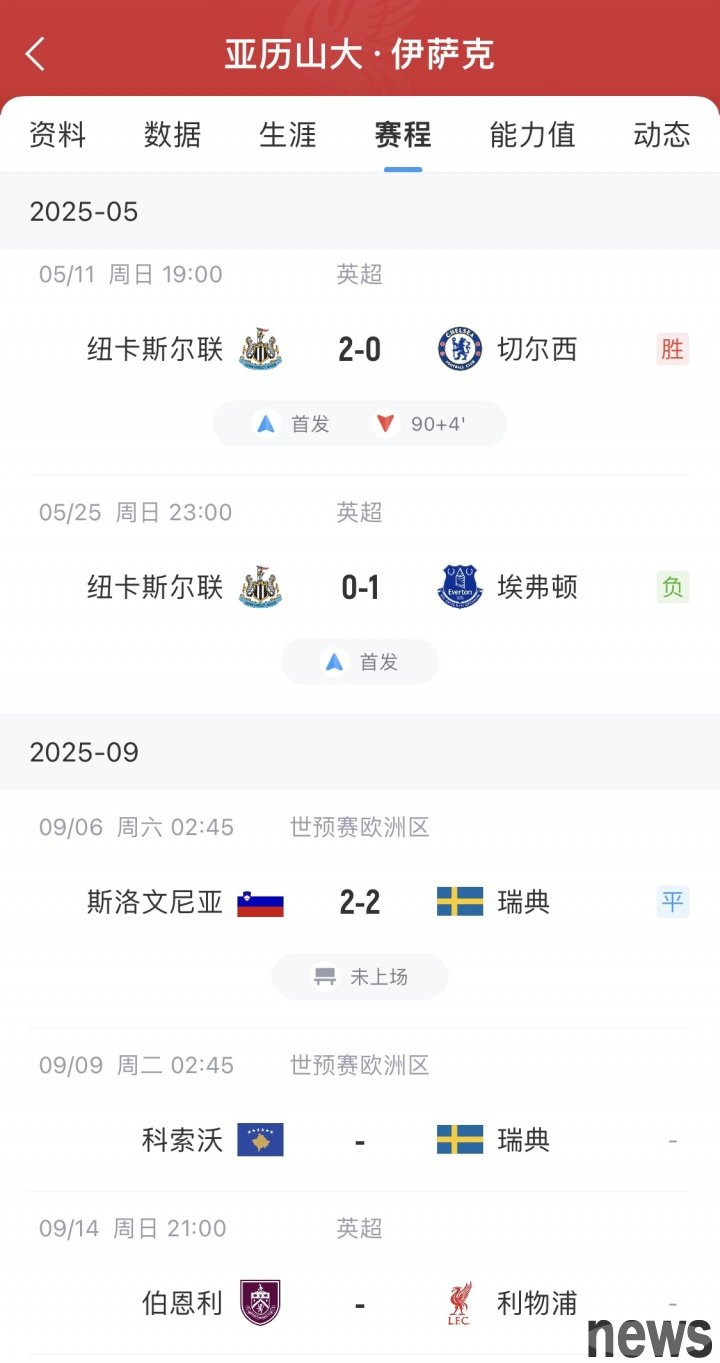
Task: Open the 生涯 tab
Action: click(x=288, y=134)
